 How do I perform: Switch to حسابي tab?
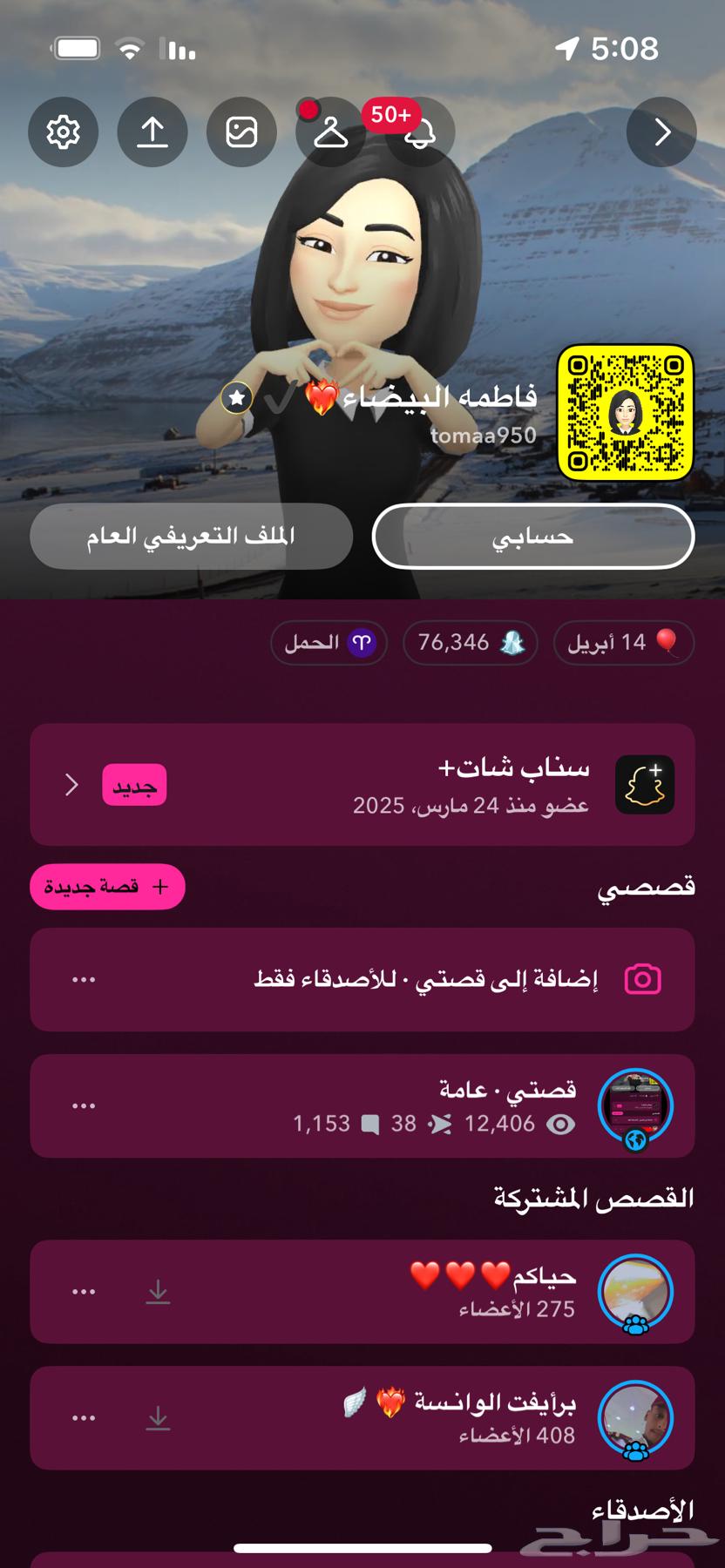tap(532, 537)
